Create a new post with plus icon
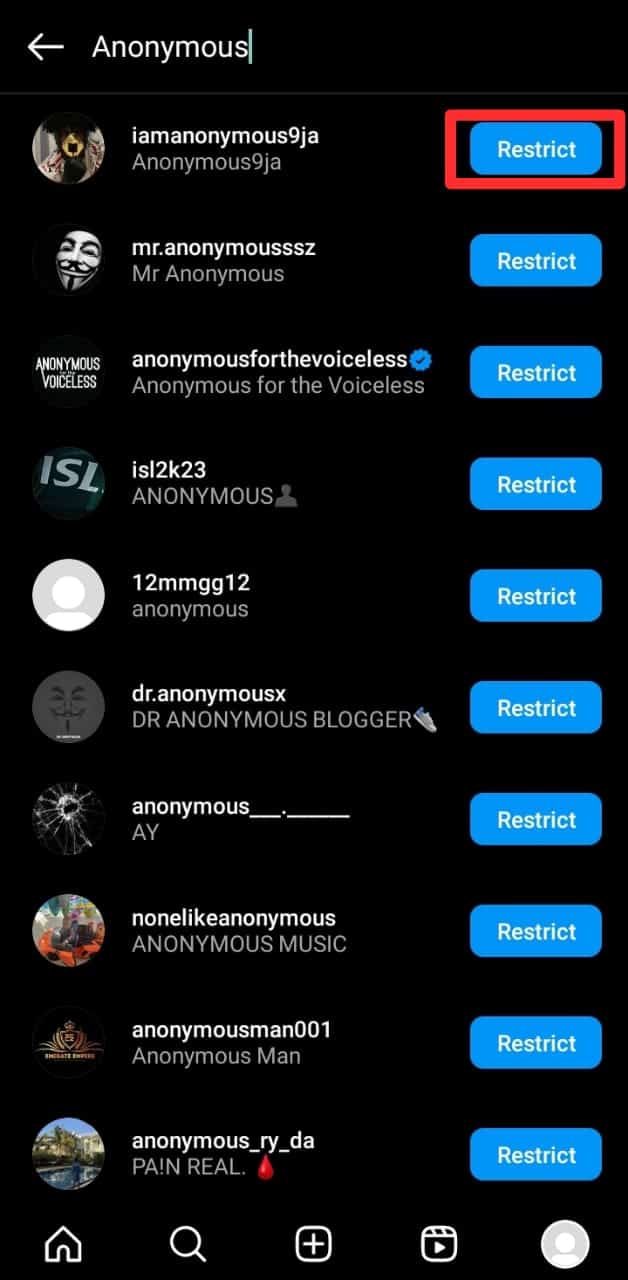628x1280 pixels. (314, 1244)
